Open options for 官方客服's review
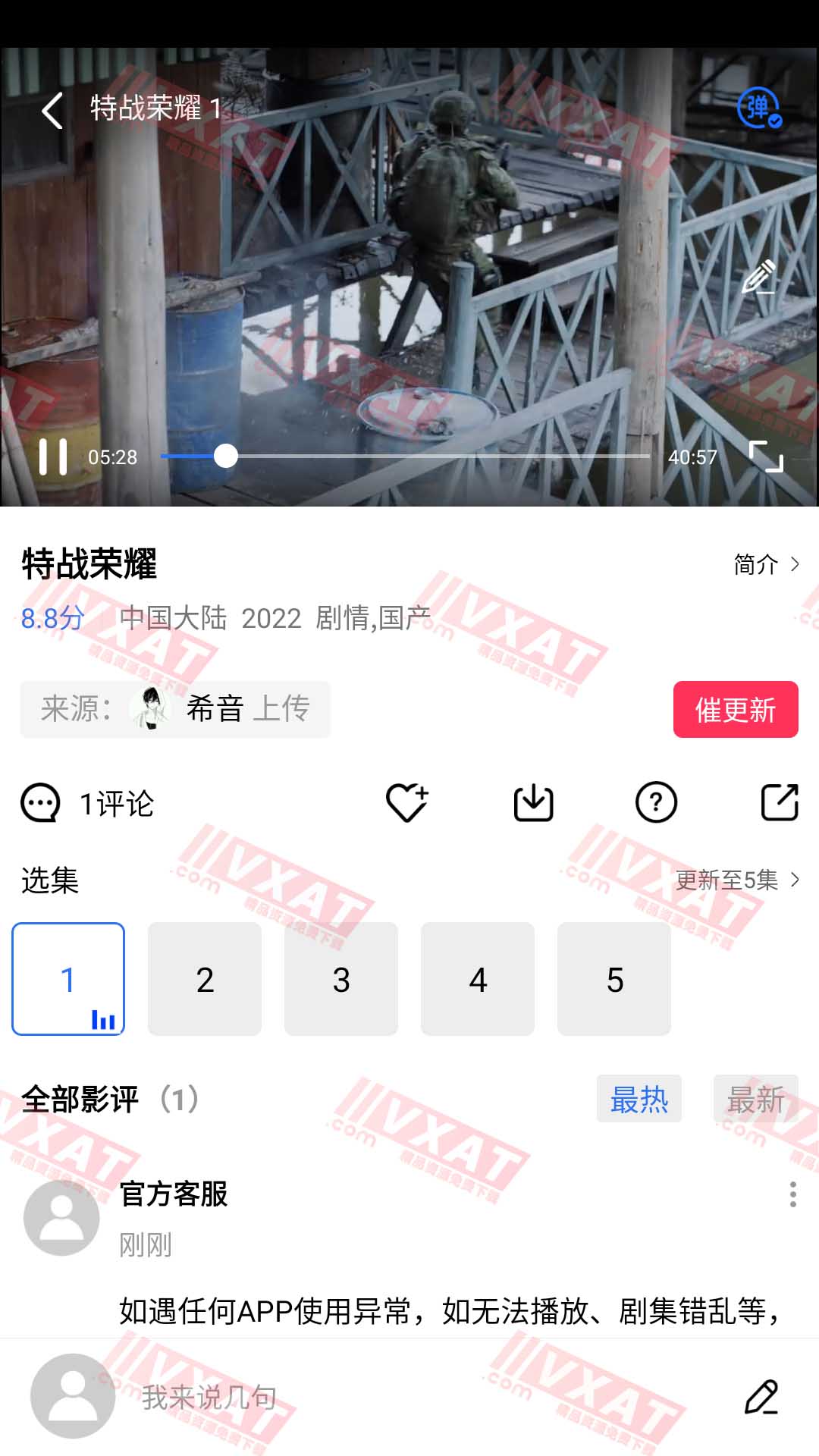 click(792, 1194)
